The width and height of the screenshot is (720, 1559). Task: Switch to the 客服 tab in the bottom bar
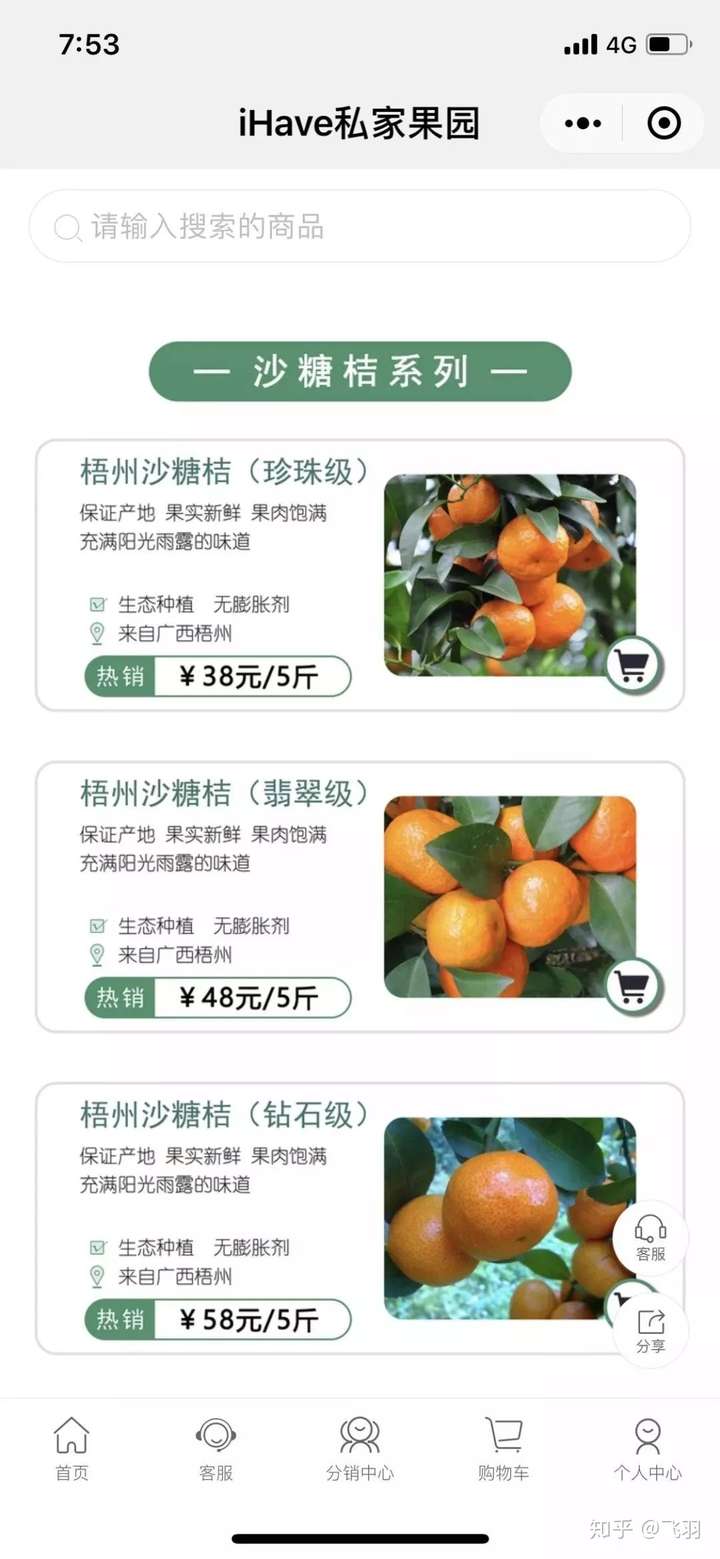point(216,1449)
